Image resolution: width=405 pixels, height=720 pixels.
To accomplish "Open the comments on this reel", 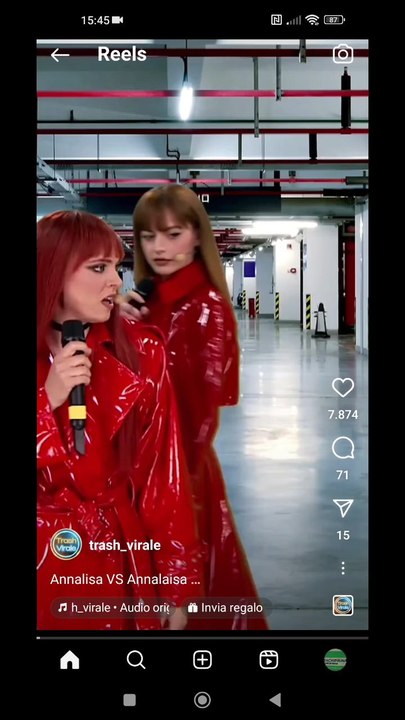I will pyautogui.click(x=343, y=448).
